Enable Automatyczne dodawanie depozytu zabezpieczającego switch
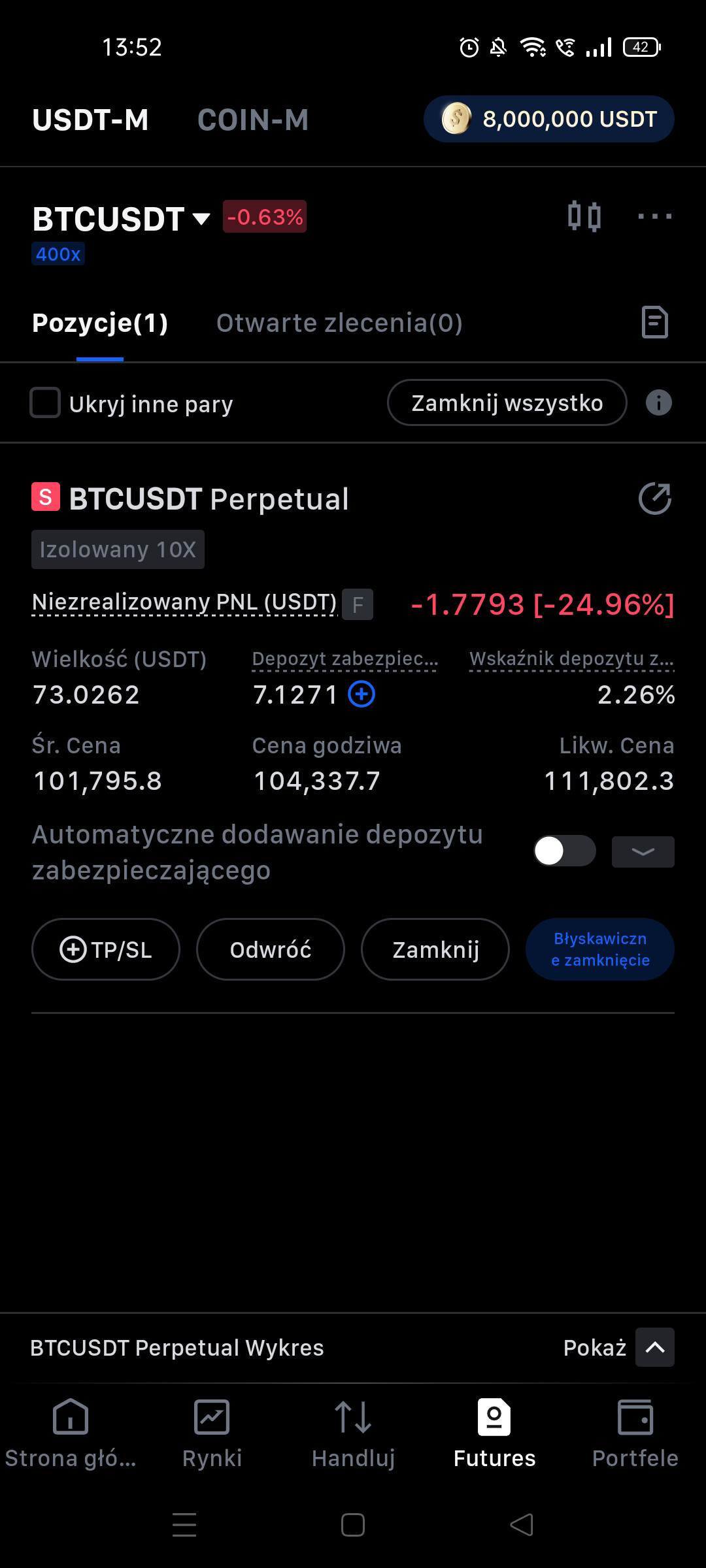Image resolution: width=706 pixels, height=1568 pixels. 564,851
